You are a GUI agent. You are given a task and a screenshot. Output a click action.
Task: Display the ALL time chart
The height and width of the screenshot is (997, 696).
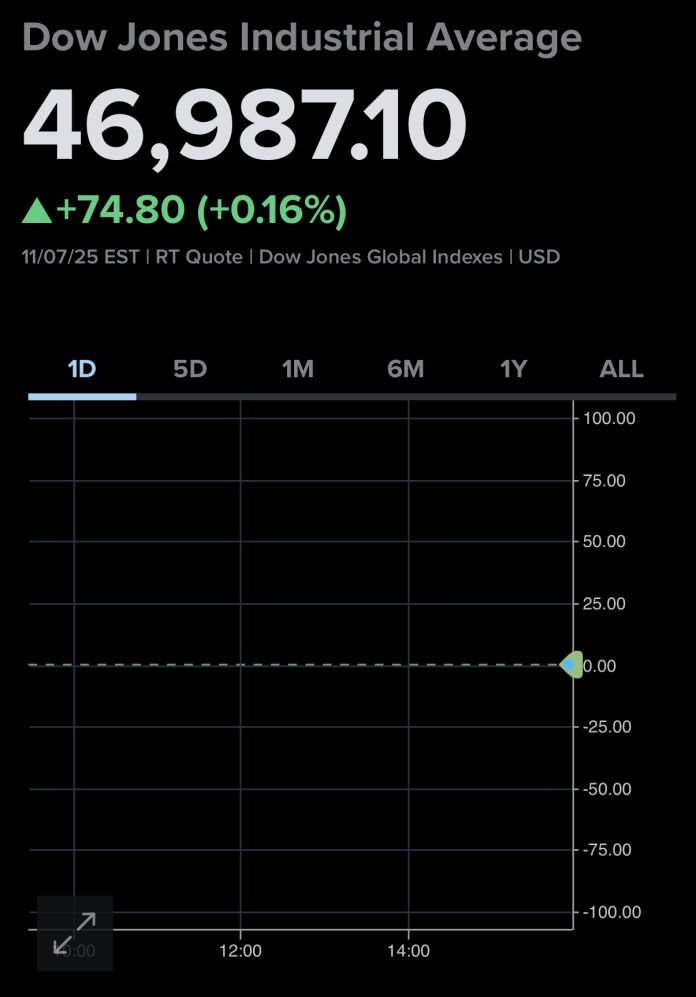click(x=621, y=369)
